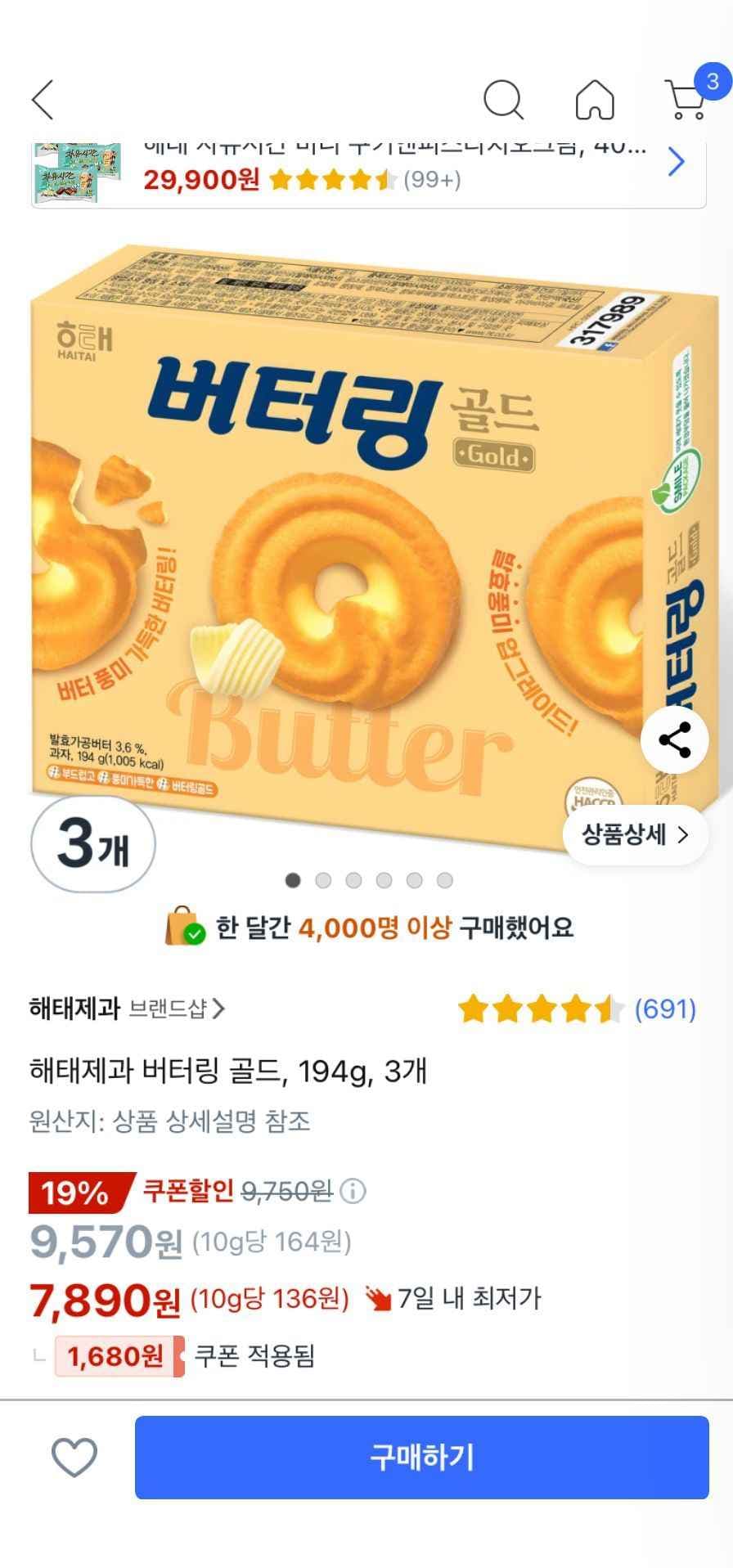Go back to the previous page
Image resolution: width=733 pixels, height=1568 pixels.
(43, 100)
